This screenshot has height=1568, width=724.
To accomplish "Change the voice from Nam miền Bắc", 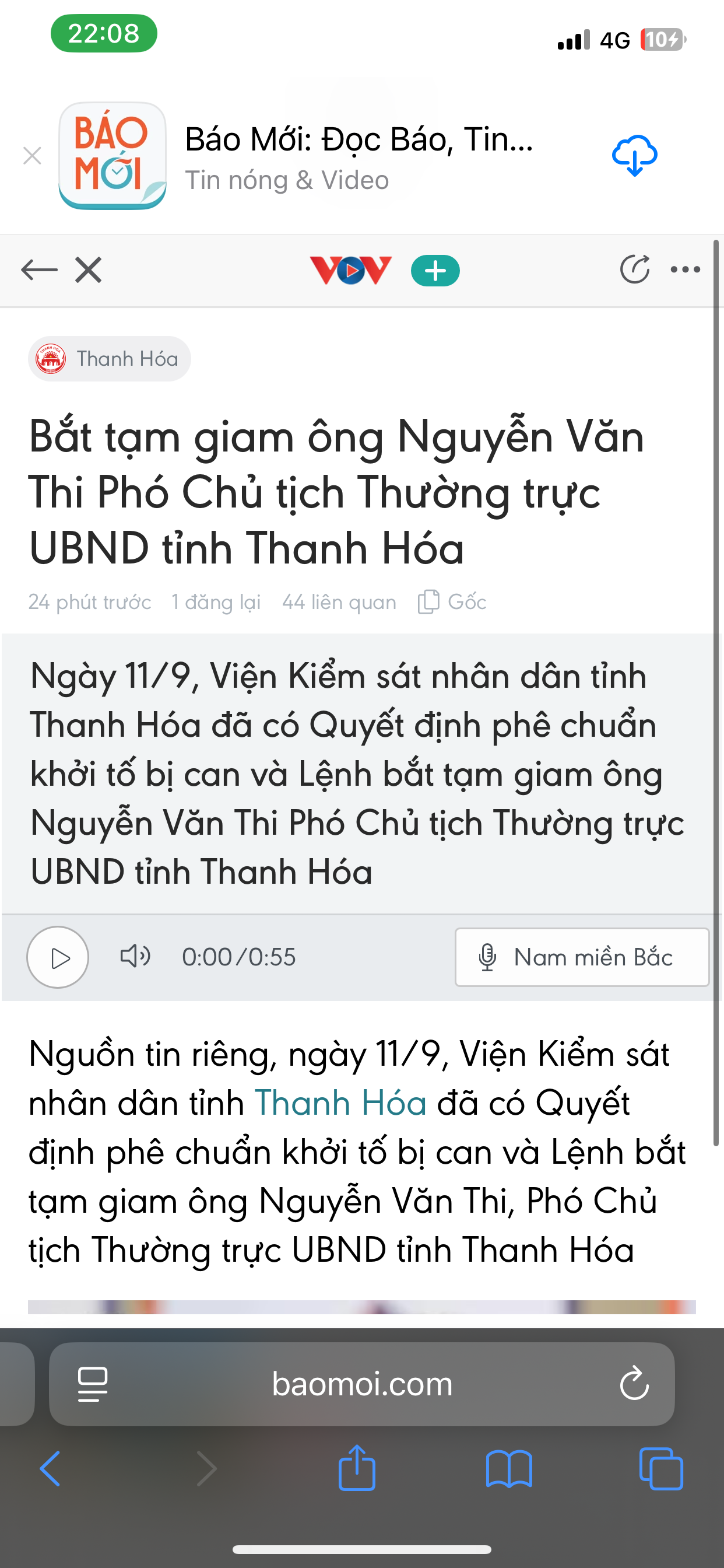I will tap(582, 957).
